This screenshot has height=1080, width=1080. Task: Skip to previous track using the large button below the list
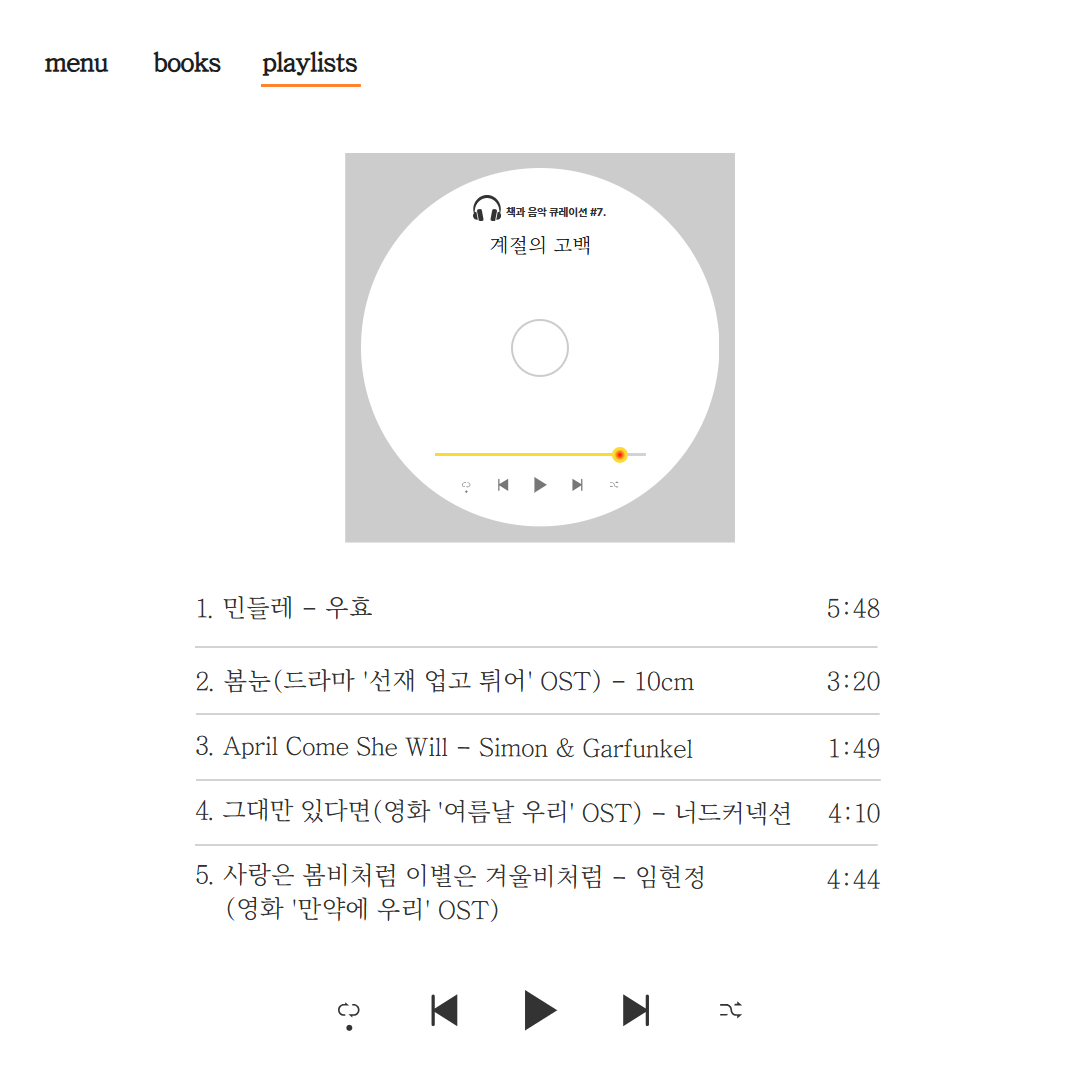pyautogui.click(x=444, y=1010)
